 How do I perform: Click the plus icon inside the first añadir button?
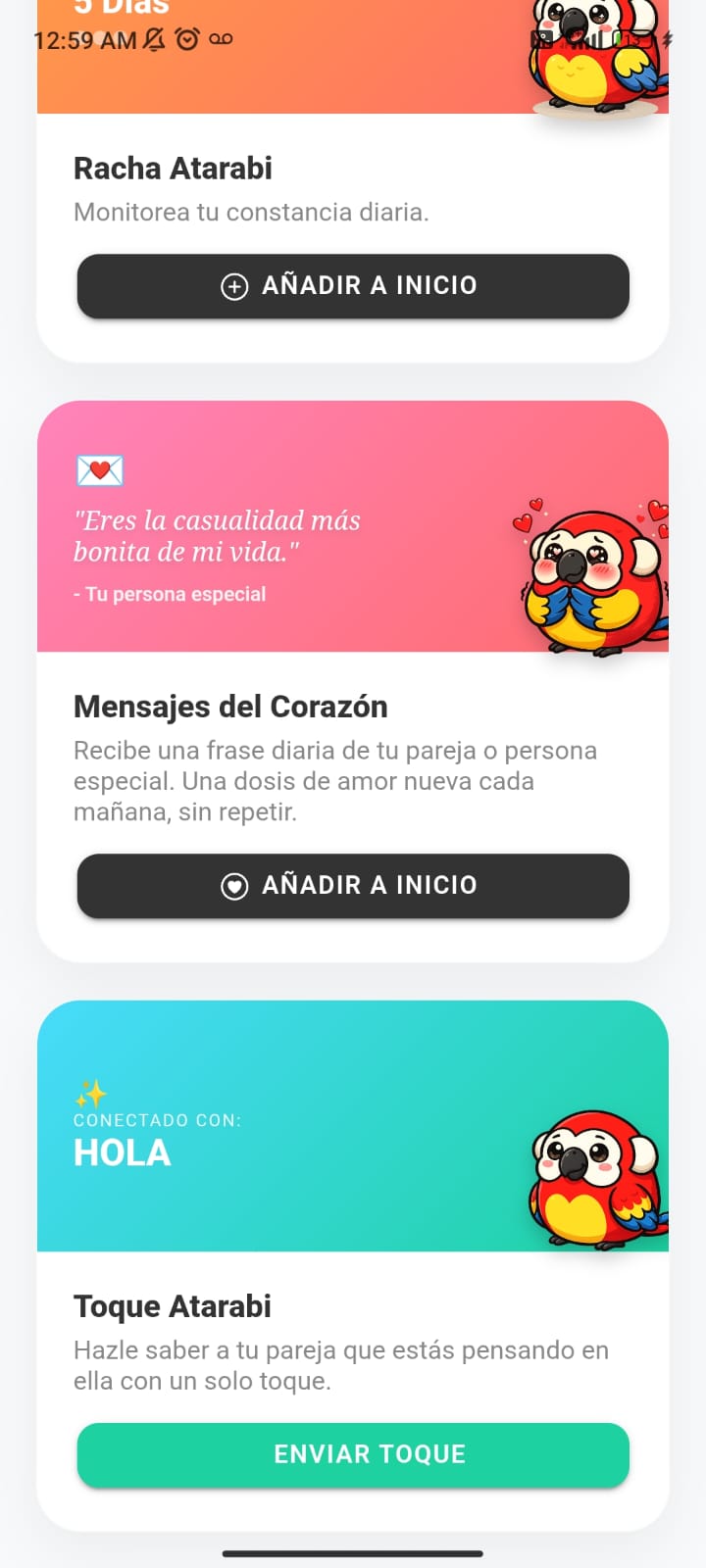click(x=232, y=286)
